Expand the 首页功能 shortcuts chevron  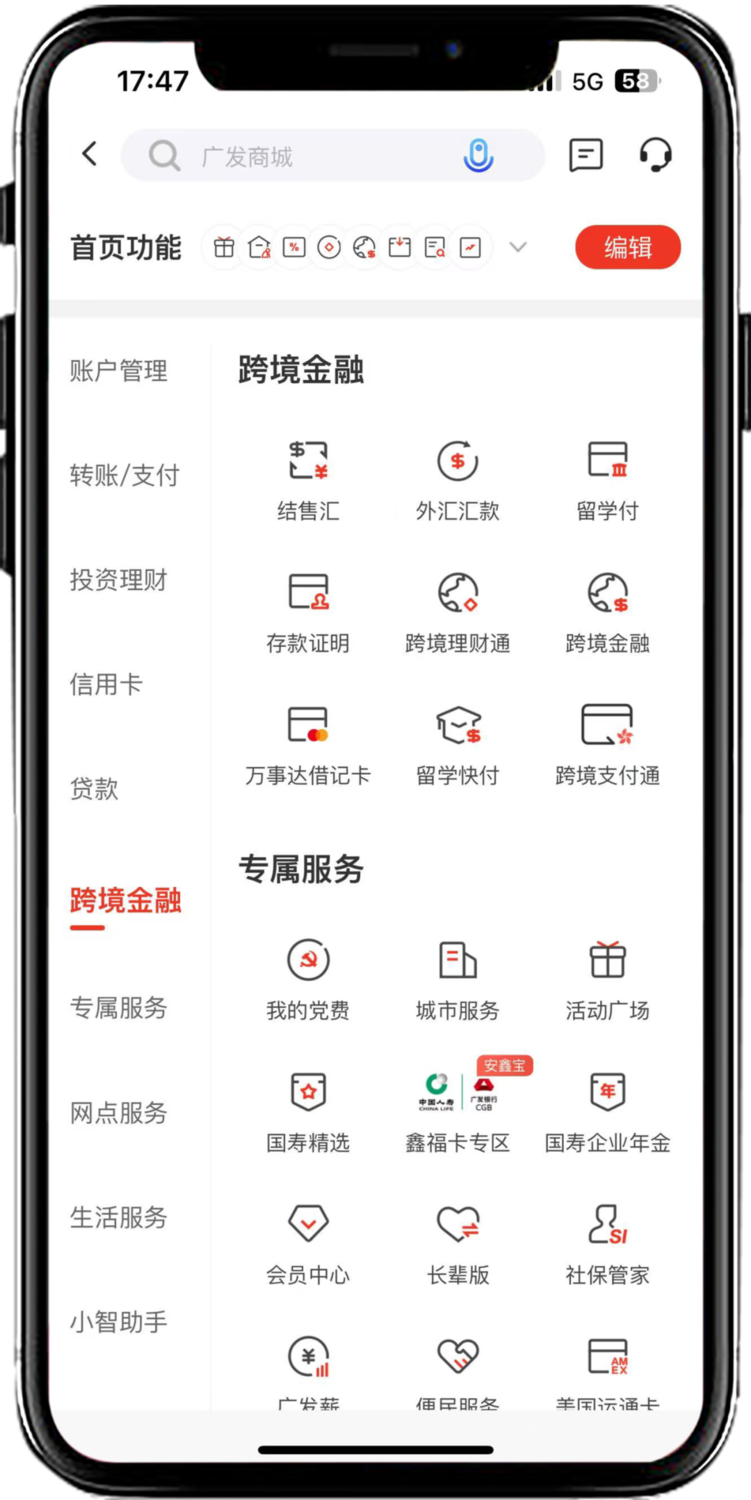[518, 247]
